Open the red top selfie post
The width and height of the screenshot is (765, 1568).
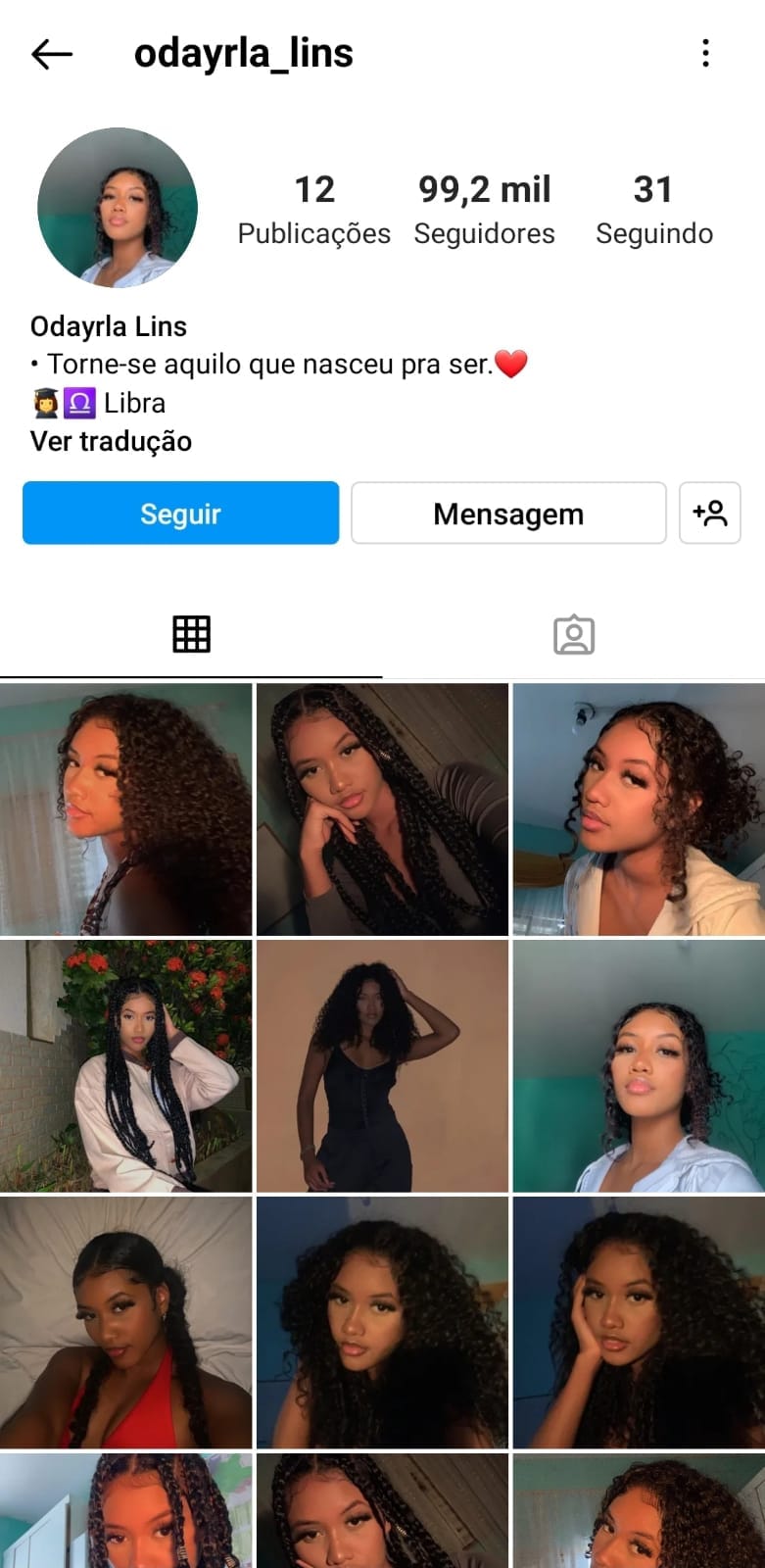click(125, 1322)
